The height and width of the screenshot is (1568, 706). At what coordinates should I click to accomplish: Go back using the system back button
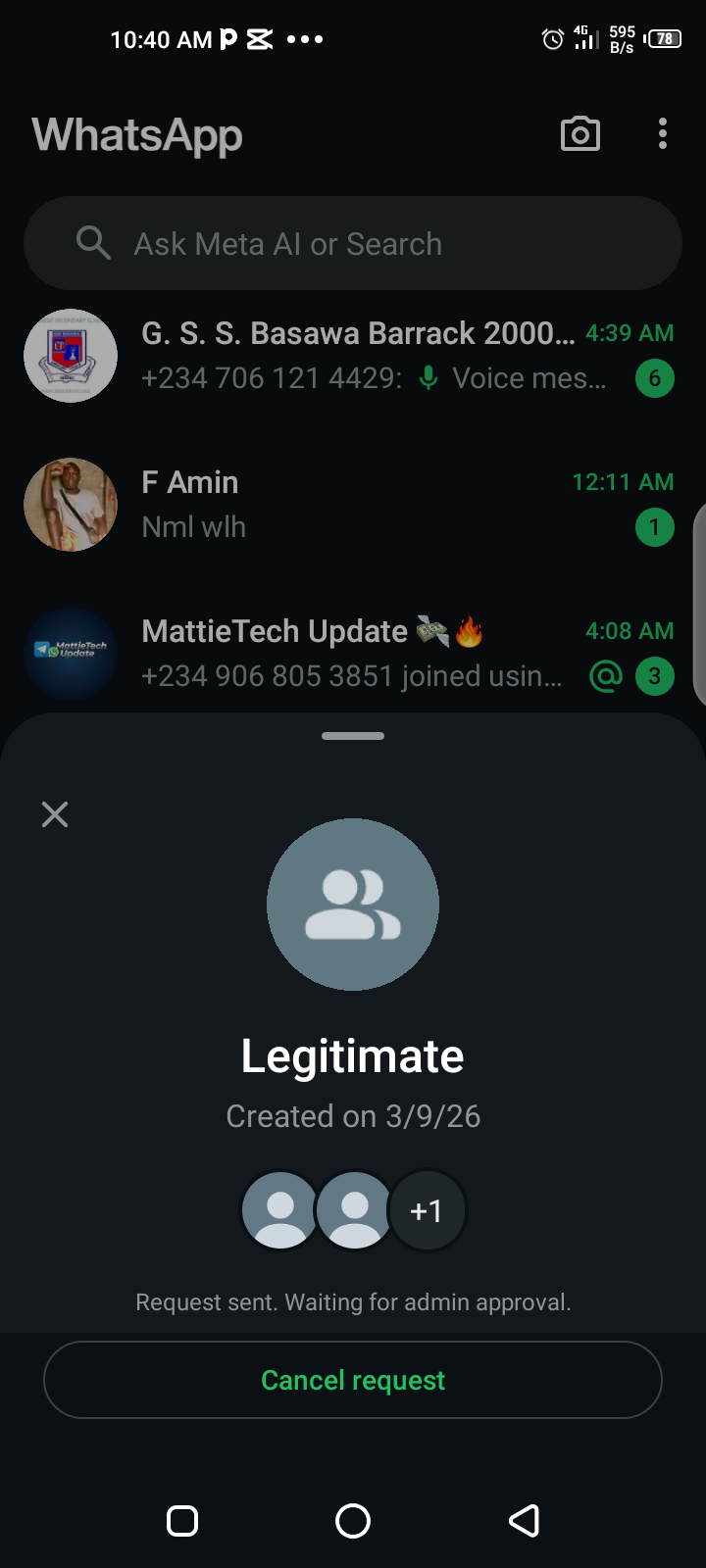(x=524, y=1521)
